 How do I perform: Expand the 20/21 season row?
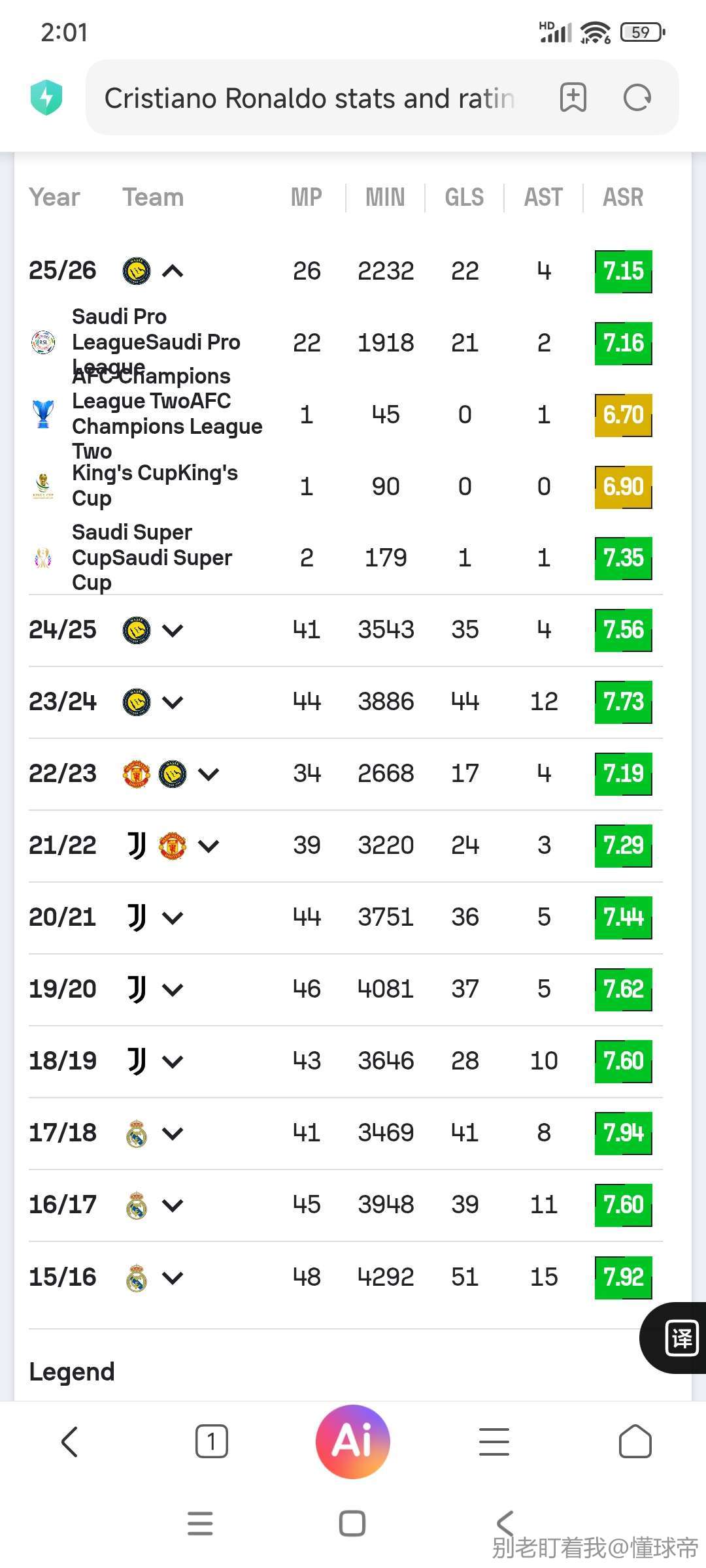173,918
